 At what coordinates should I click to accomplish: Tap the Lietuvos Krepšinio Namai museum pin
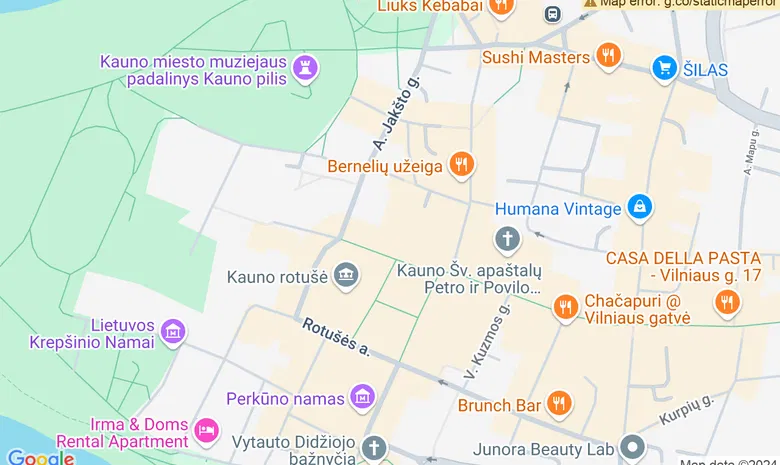(x=173, y=331)
